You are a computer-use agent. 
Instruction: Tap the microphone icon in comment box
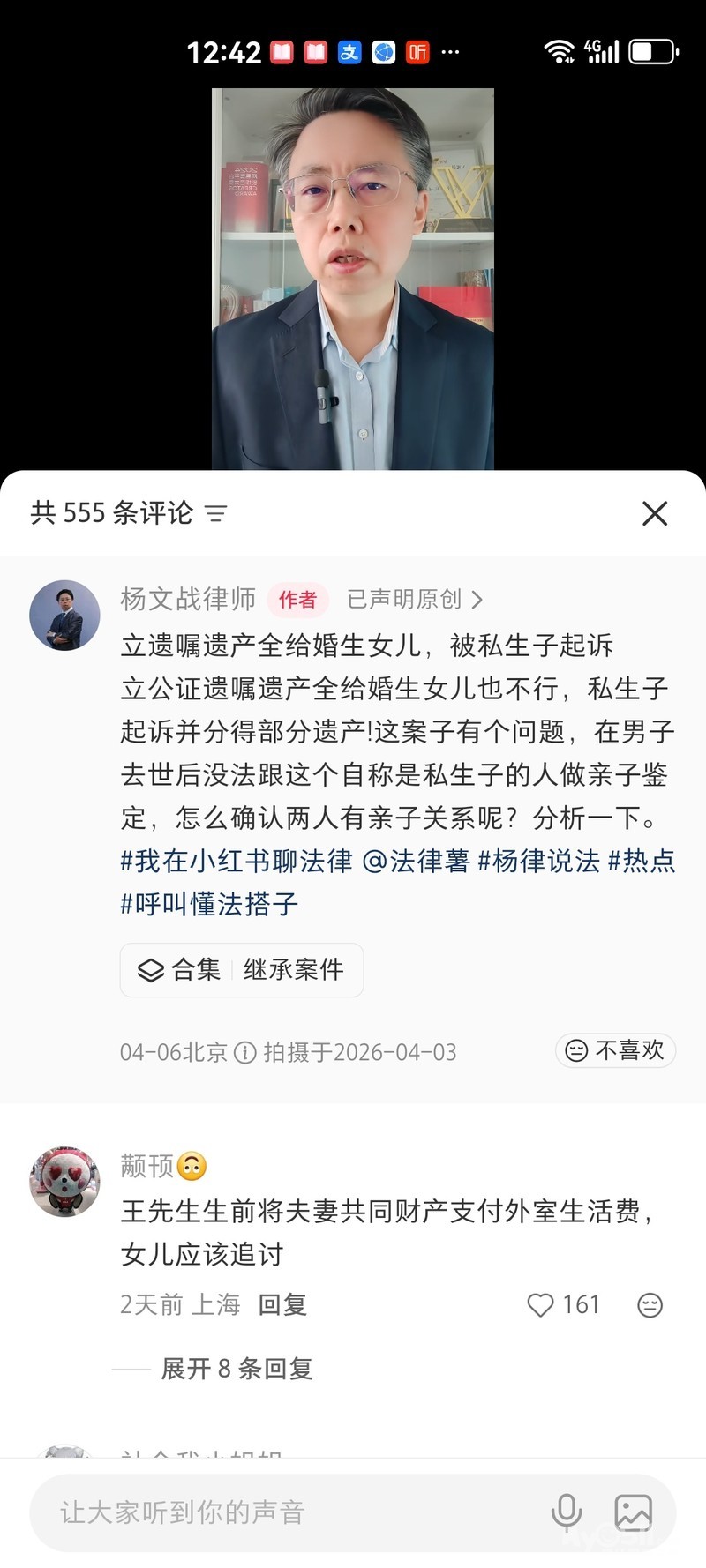click(567, 1513)
